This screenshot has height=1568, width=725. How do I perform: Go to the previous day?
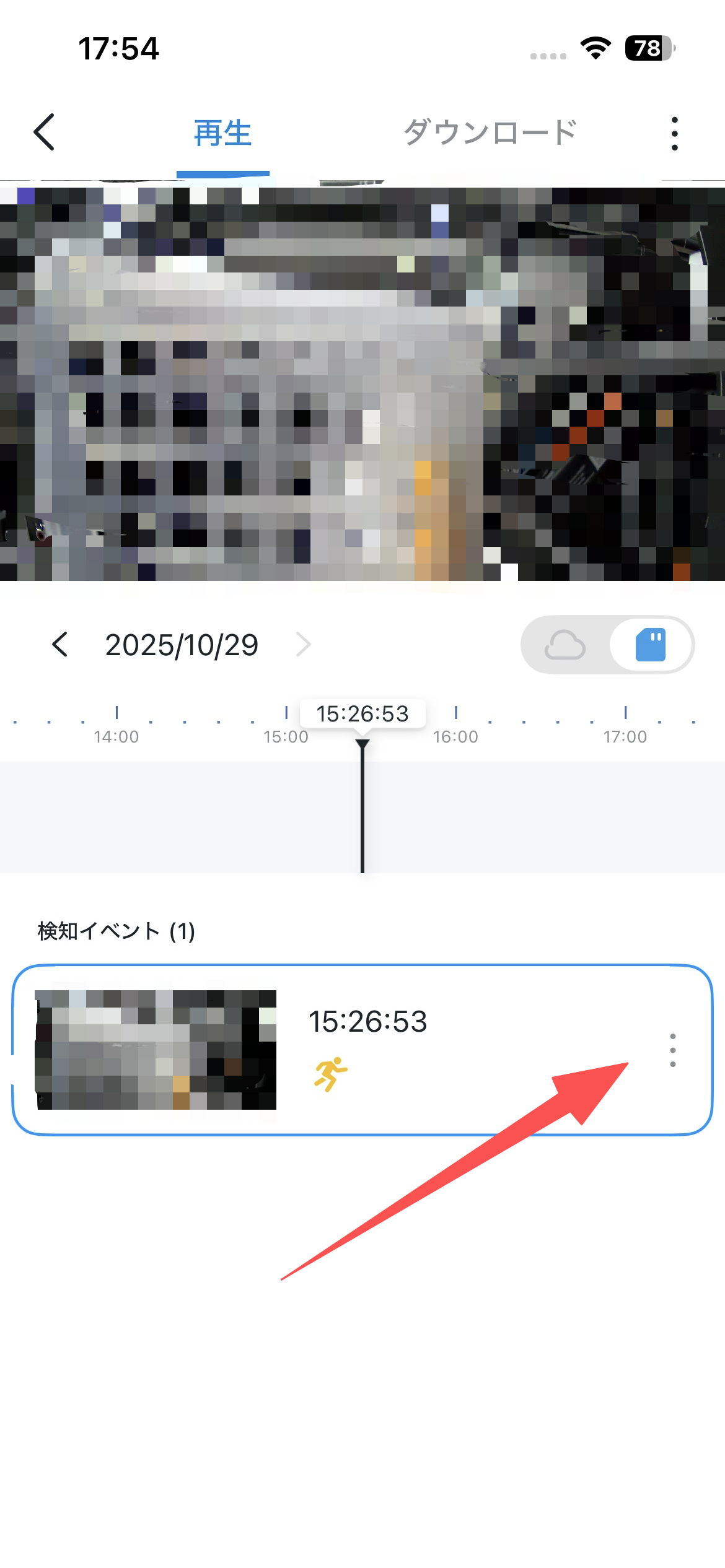click(x=60, y=645)
